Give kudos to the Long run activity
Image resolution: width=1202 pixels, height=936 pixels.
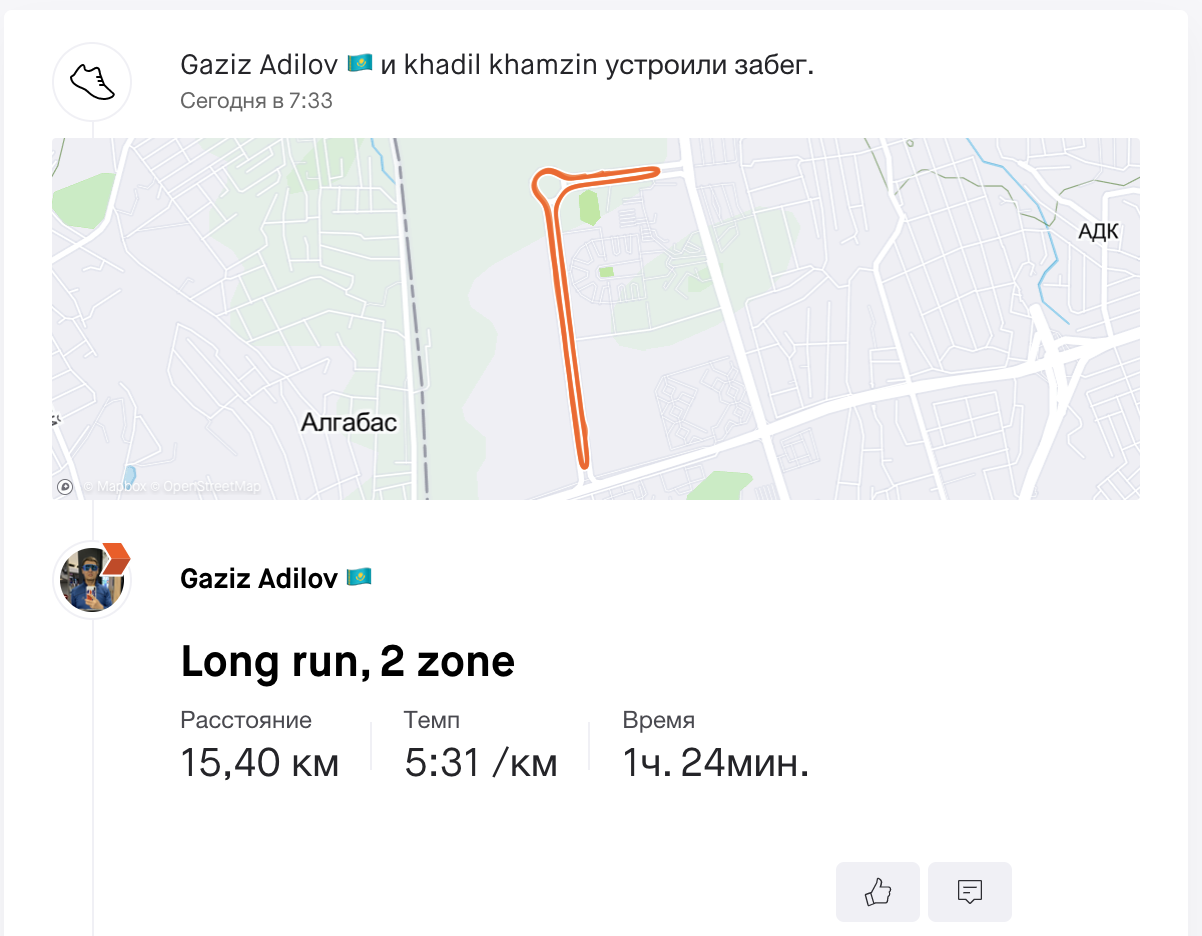coord(877,891)
